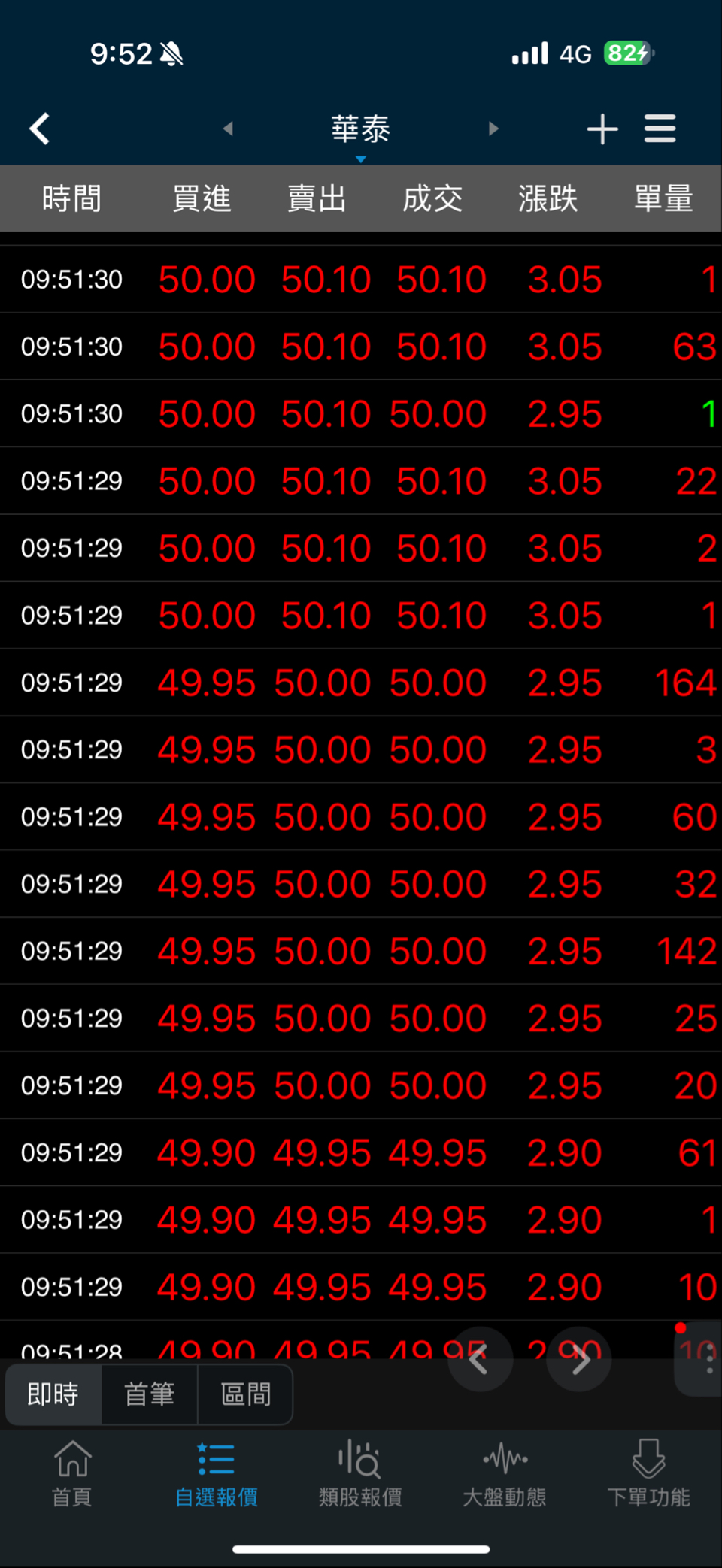Switch to the 區間 segment
Image resolution: width=722 pixels, height=1568 pixels.
point(245,1394)
